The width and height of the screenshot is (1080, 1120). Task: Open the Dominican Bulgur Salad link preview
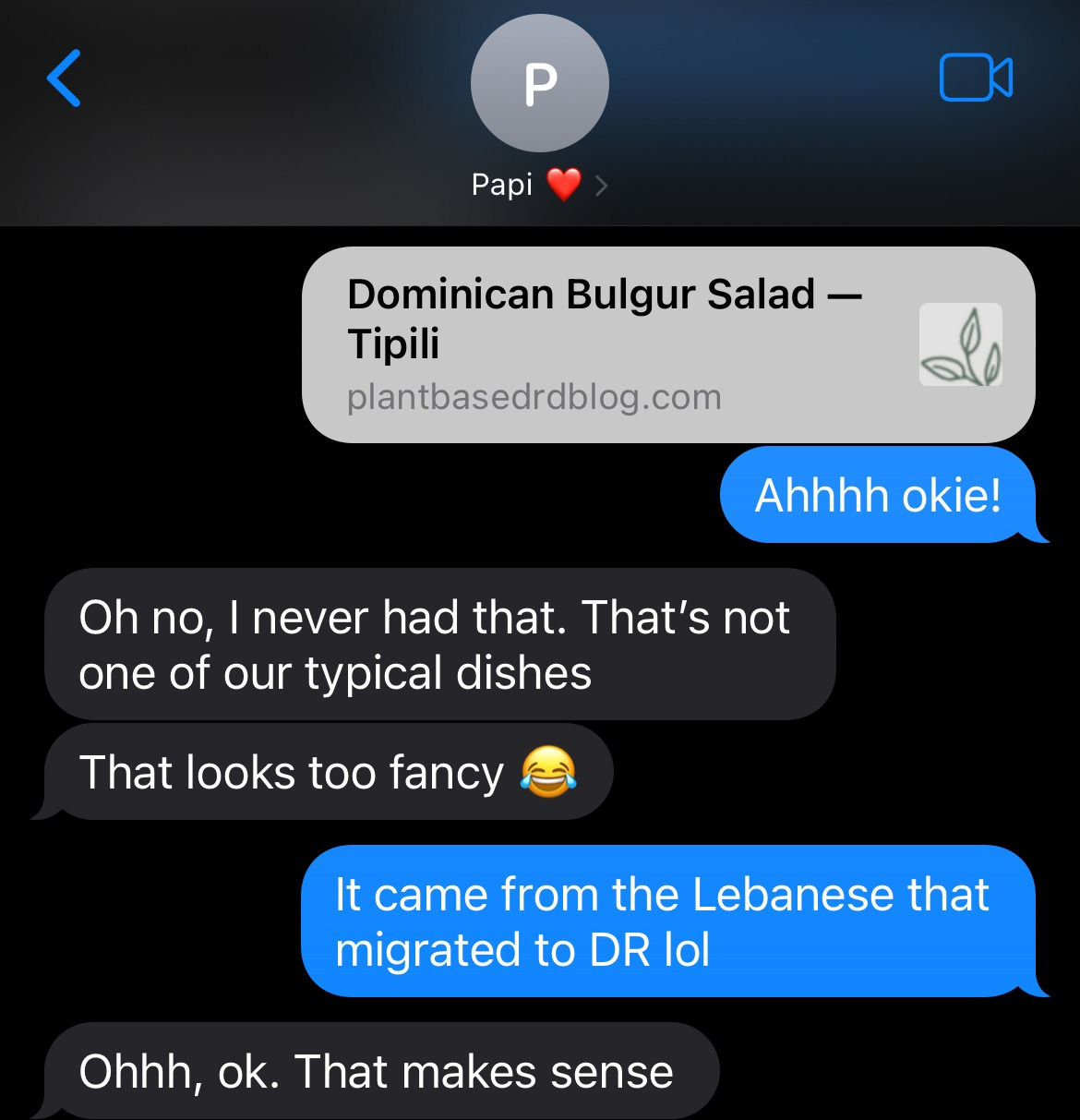667,344
